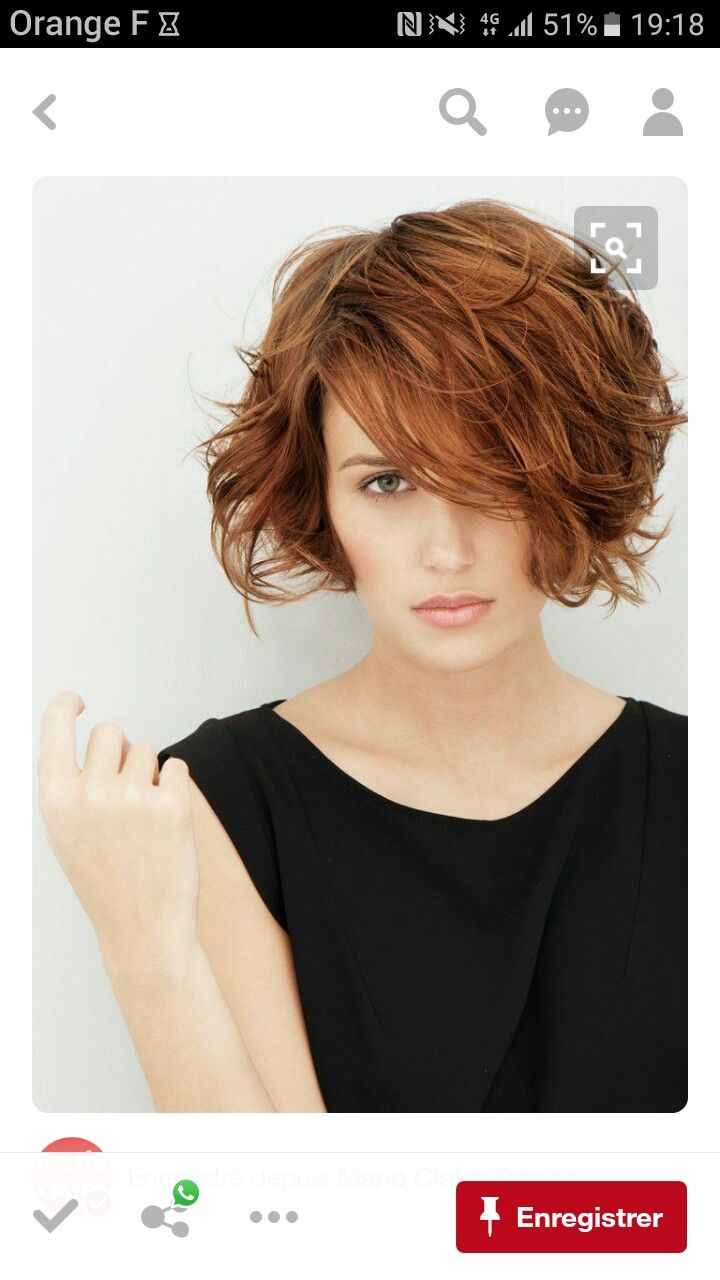Go back with the arrow icon
This screenshot has width=720, height=1280.
[45, 112]
